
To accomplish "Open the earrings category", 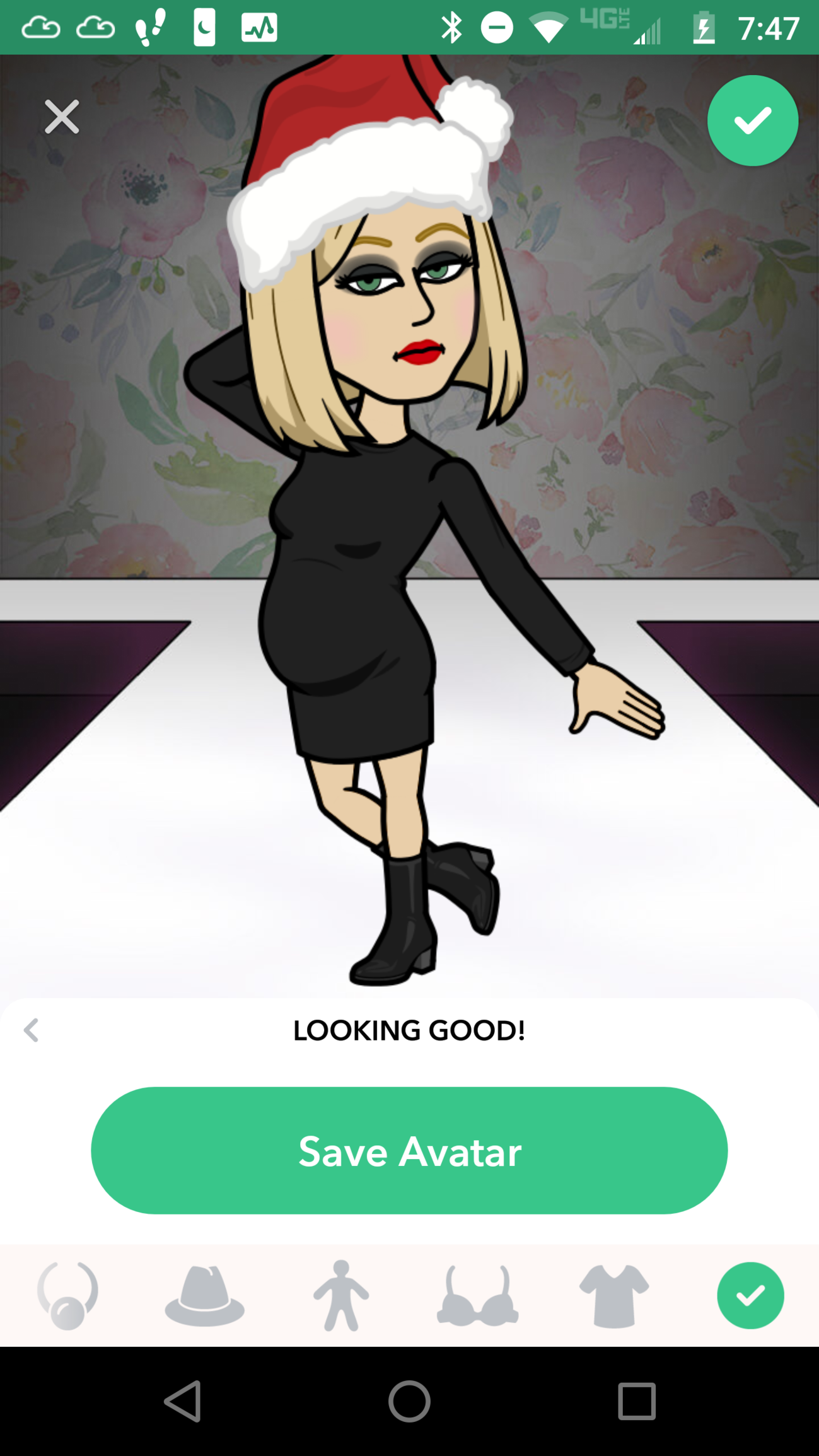I will (67, 1296).
